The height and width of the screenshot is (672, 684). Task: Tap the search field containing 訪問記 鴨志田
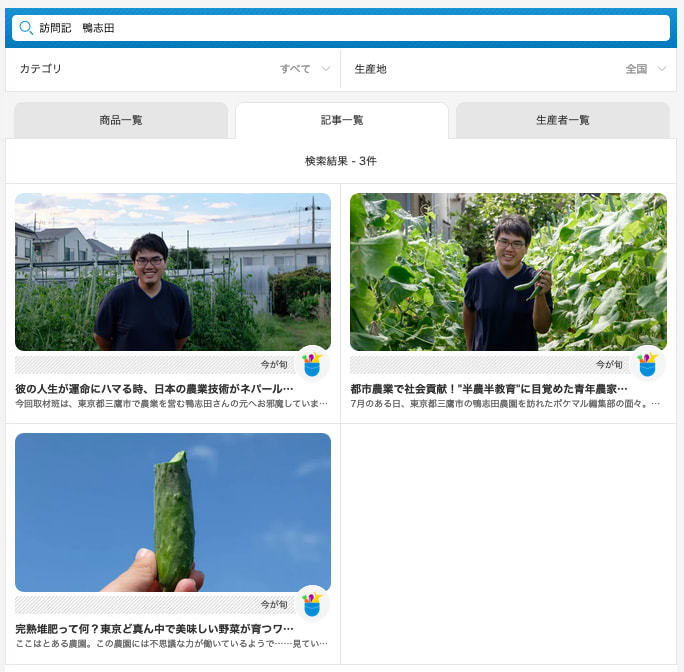(340, 28)
